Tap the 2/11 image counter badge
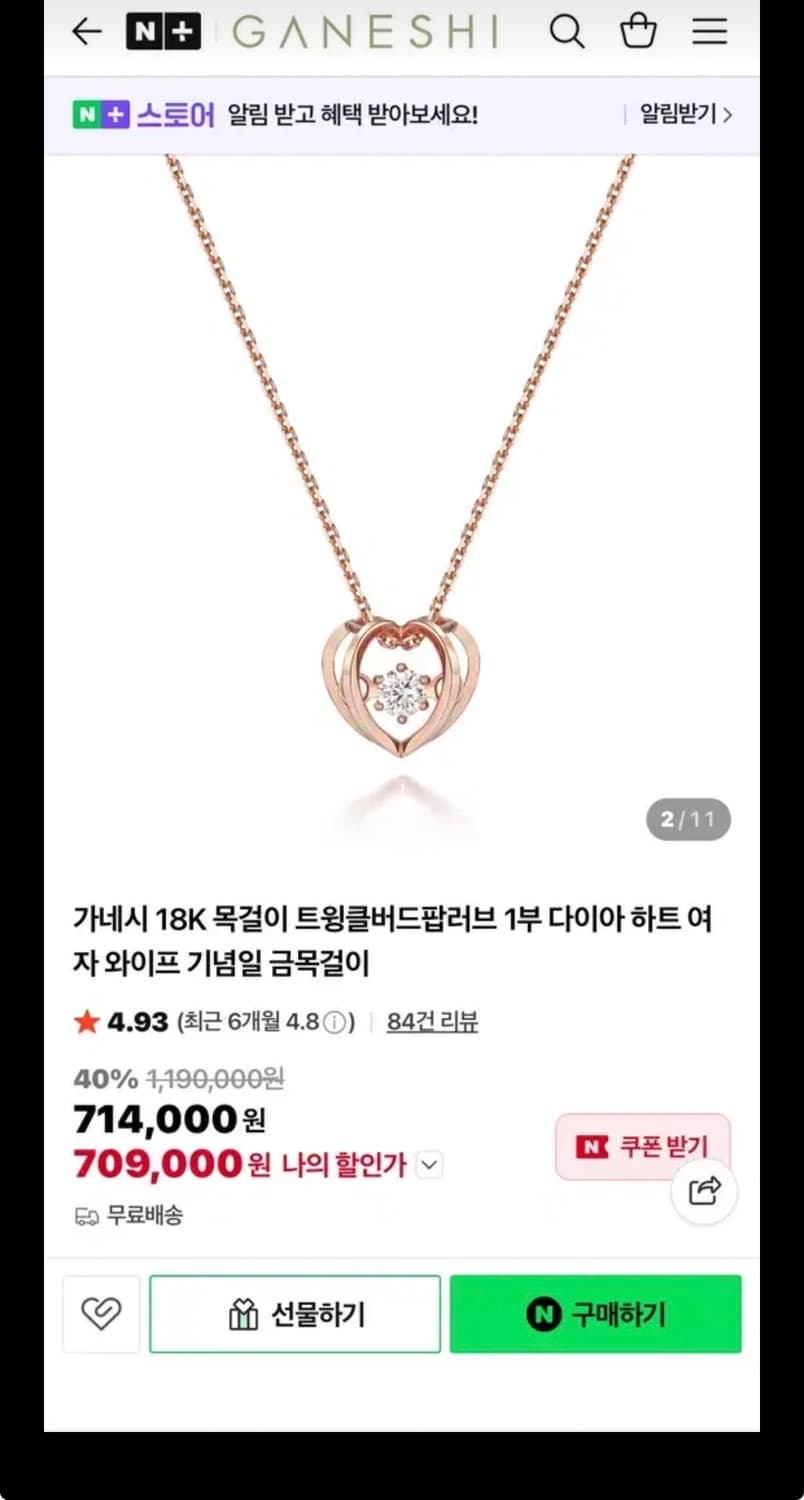This screenshot has height=1500, width=804. [x=688, y=818]
